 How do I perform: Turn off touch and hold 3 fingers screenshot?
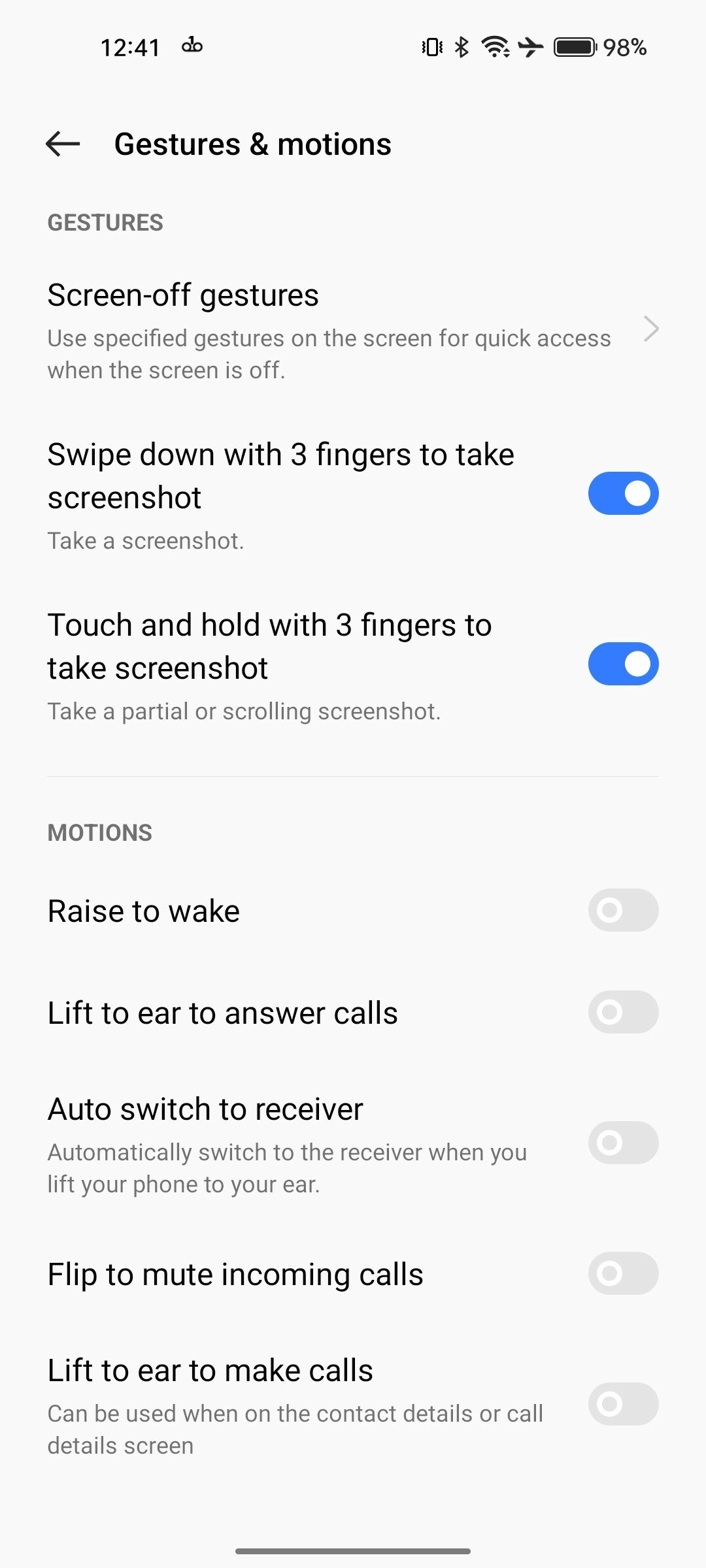pos(623,664)
